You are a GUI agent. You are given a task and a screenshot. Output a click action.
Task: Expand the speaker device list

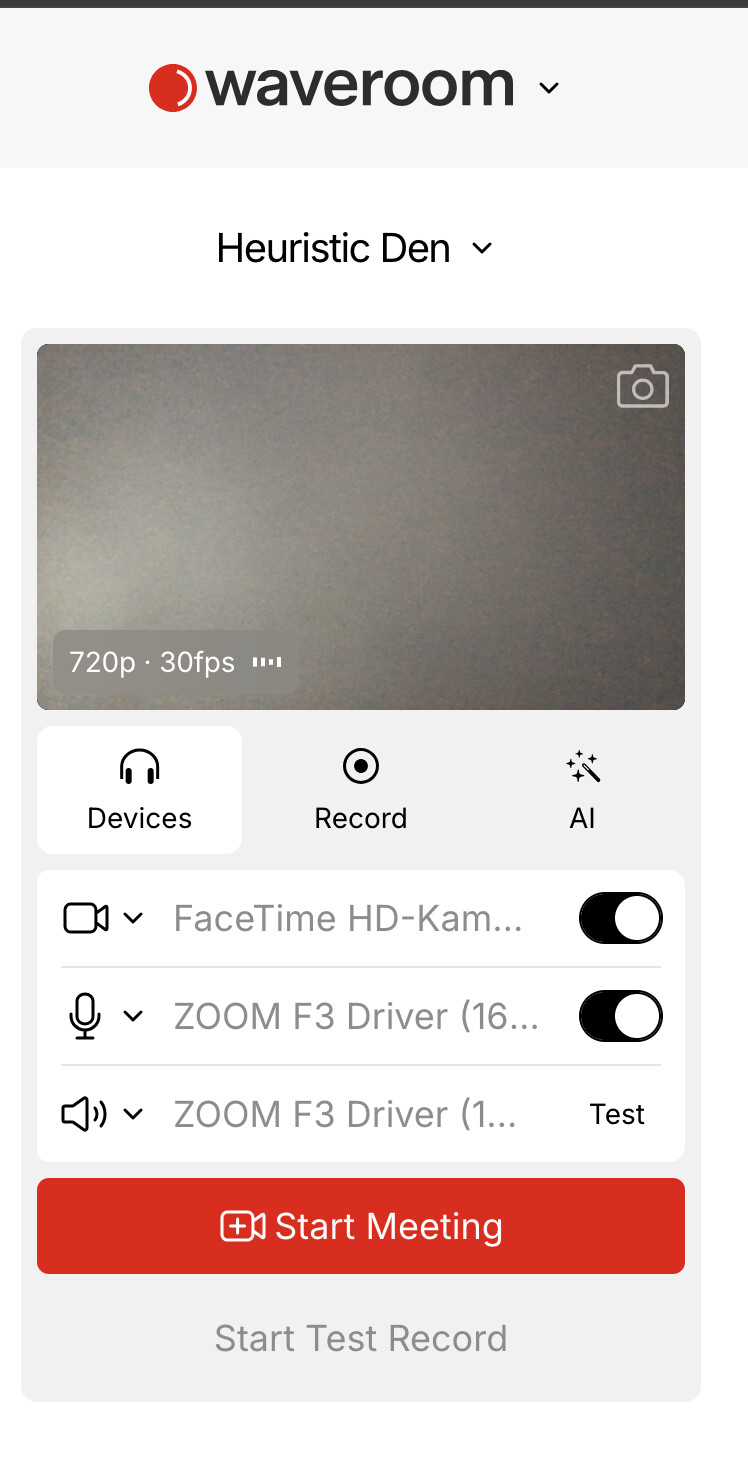pyautogui.click(x=104, y=1114)
